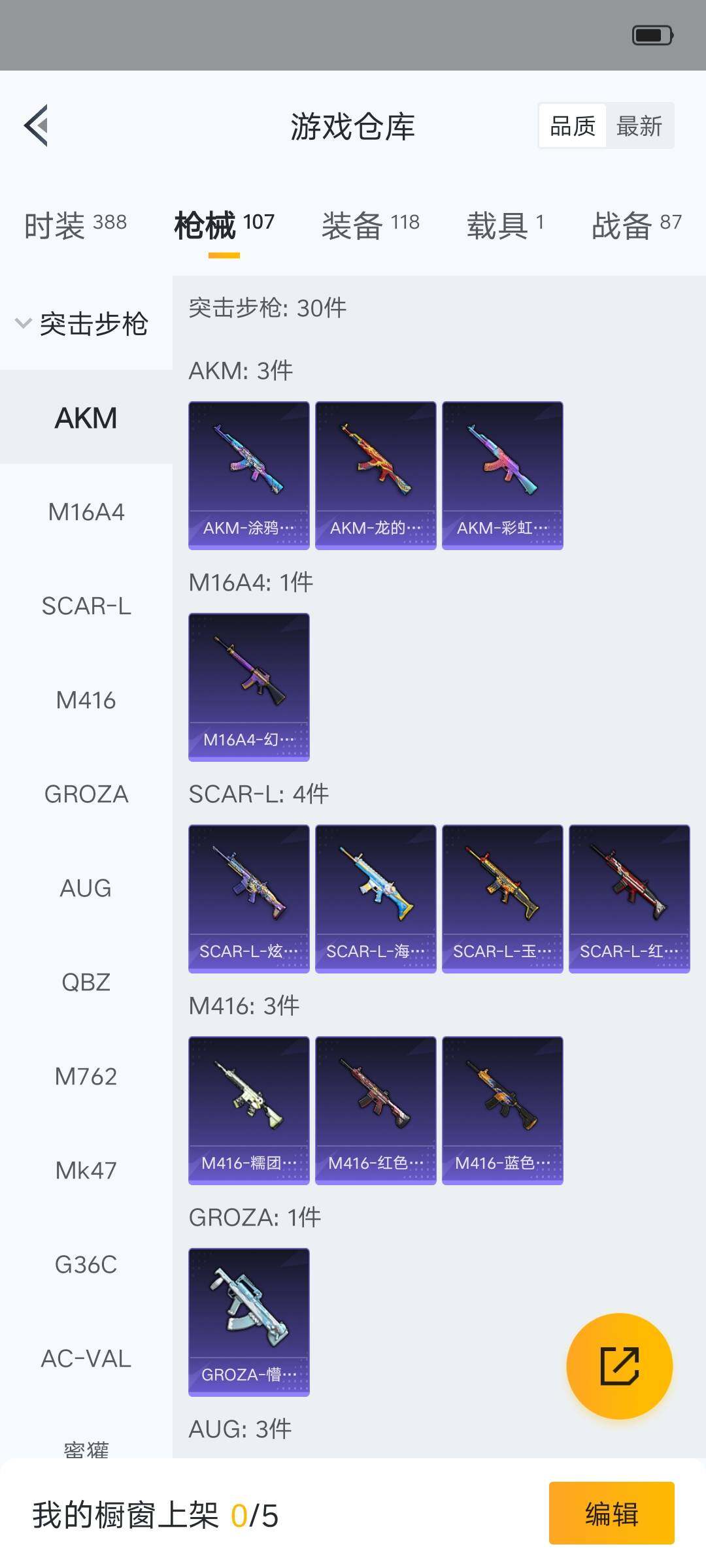Tap the yellow floating share button

(619, 1366)
